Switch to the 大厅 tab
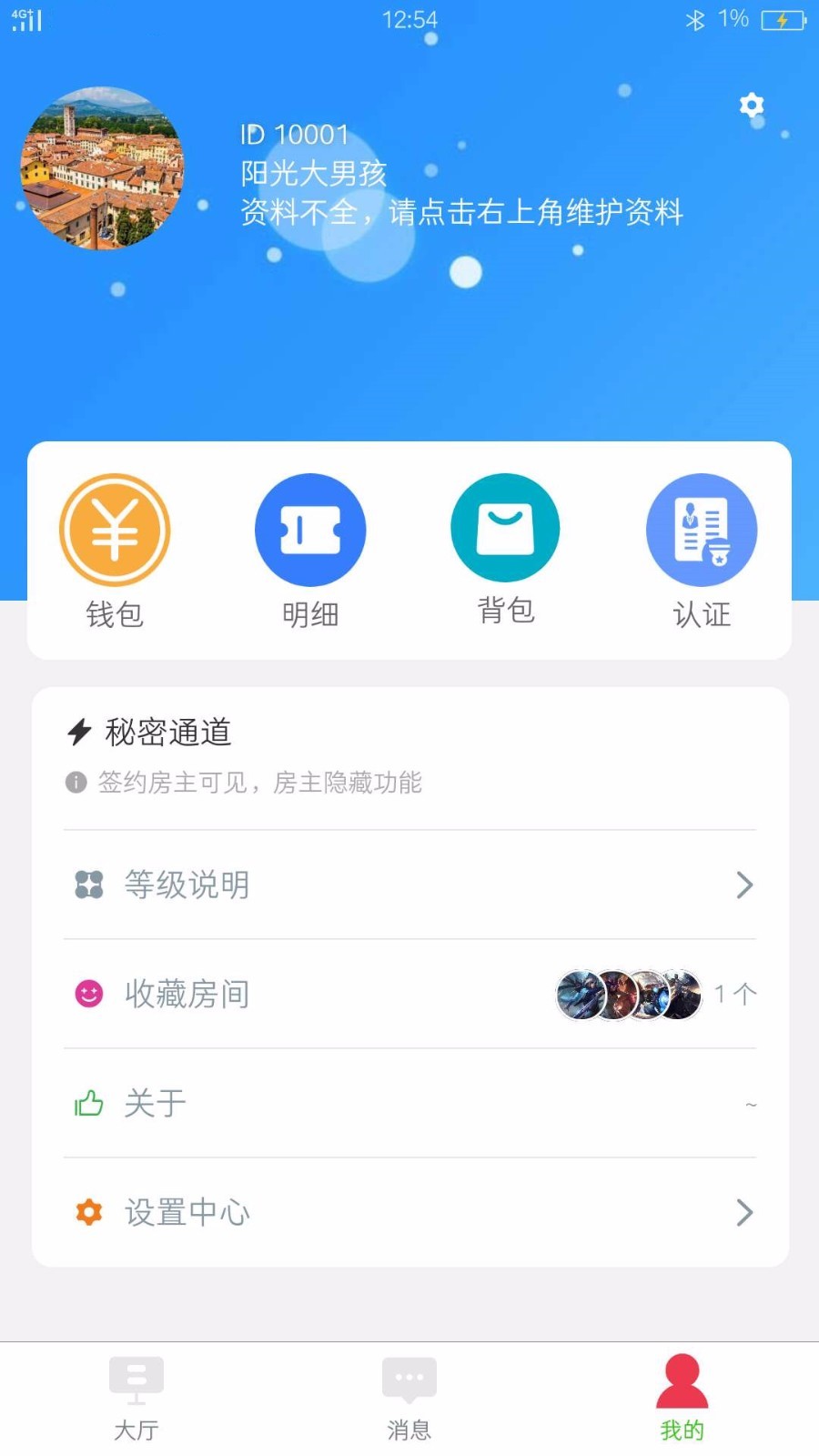 (x=136, y=1397)
